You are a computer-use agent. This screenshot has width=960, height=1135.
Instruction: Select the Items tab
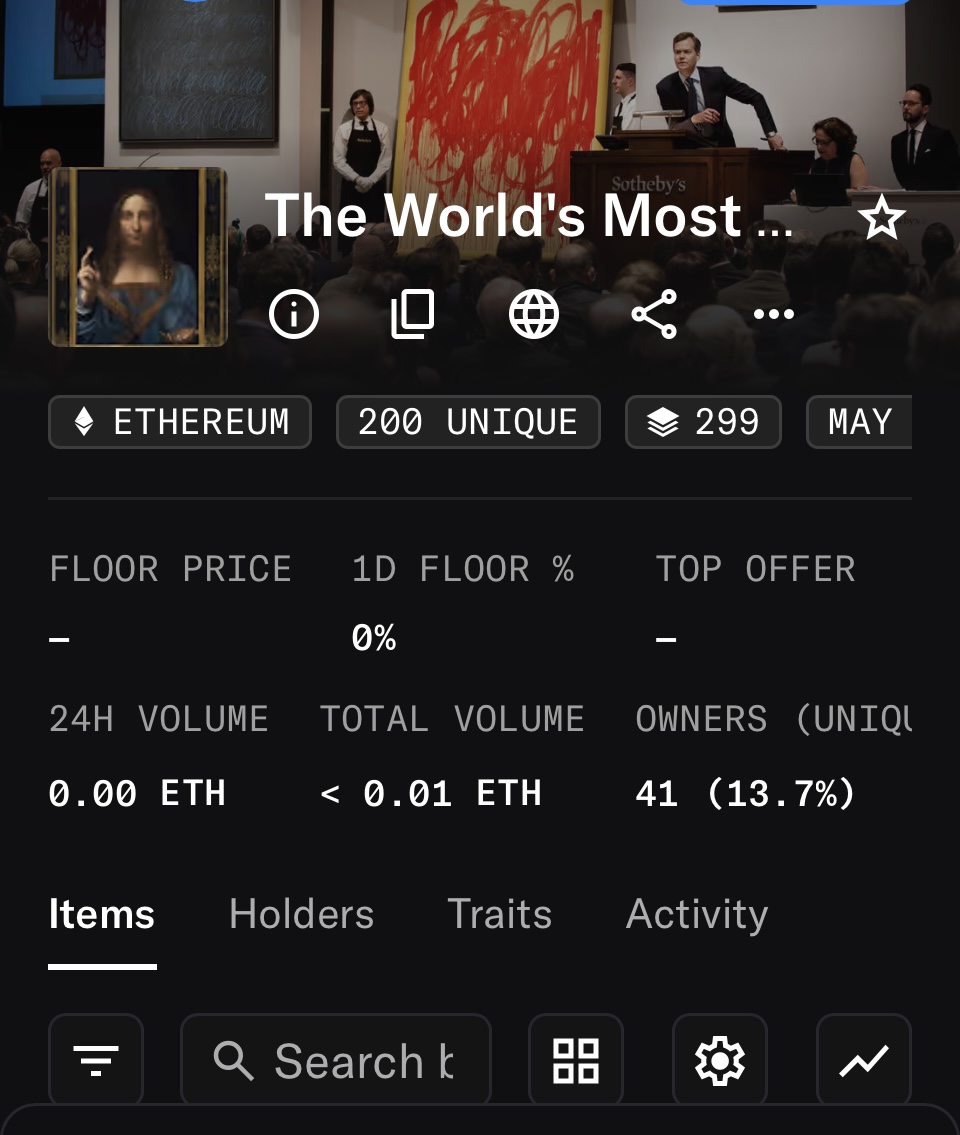pyautogui.click(x=102, y=914)
